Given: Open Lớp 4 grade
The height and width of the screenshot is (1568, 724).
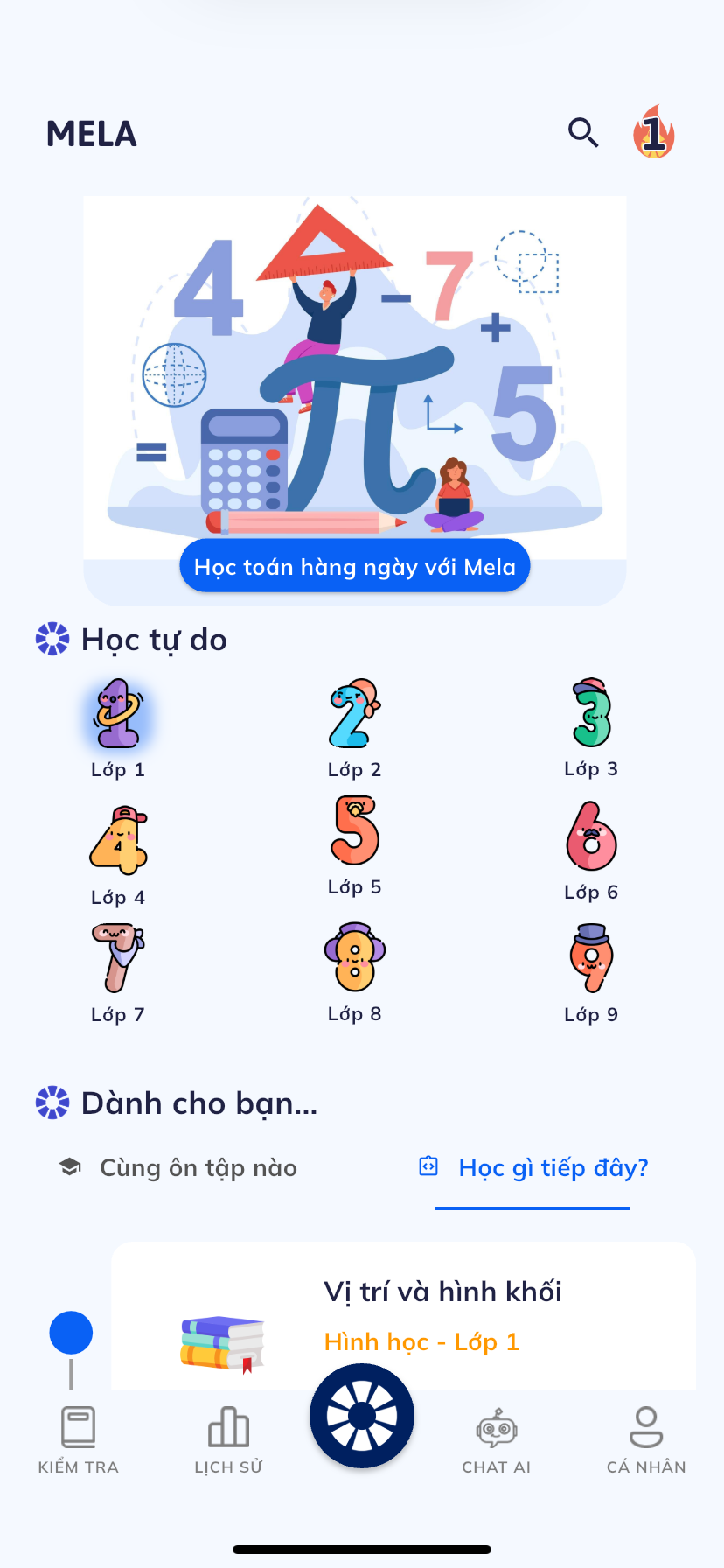Looking at the screenshot, I should tap(118, 855).
